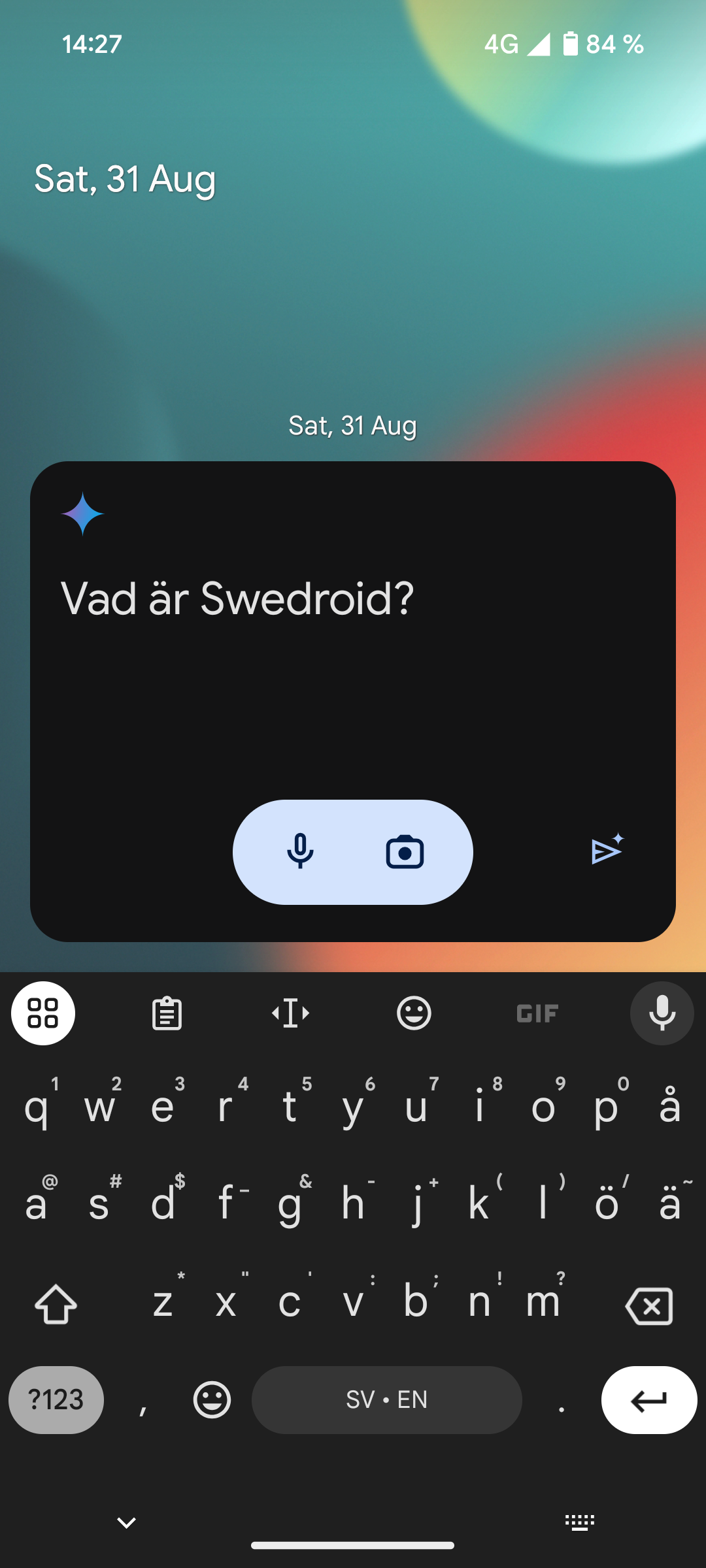Screen dimensions: 706x1568
Task: Send the Swedroid question to Gemini
Action: point(607,850)
